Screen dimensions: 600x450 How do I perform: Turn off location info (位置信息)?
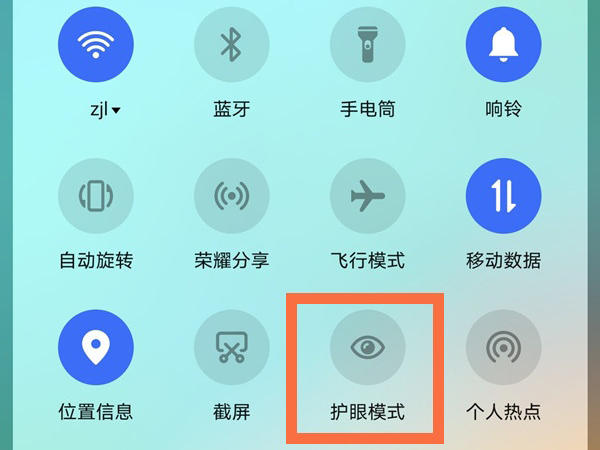96,347
